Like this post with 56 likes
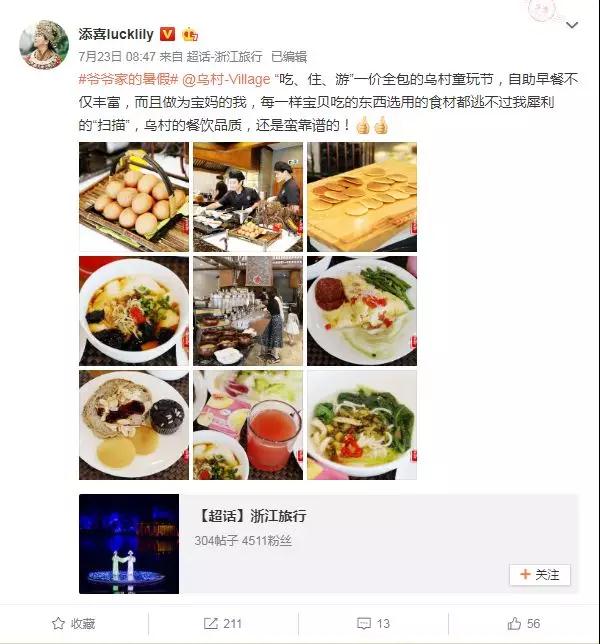Screen dimensions: 600x644 click(x=524, y=623)
